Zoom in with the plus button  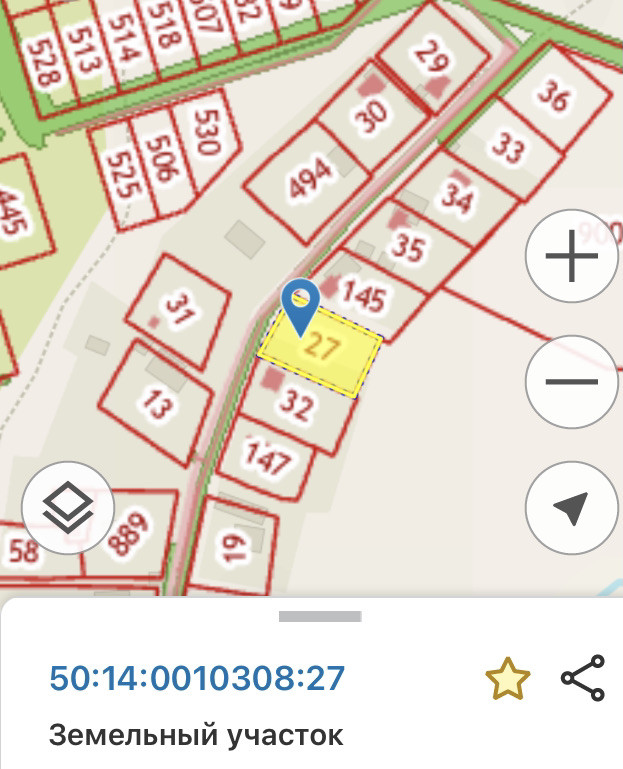pyautogui.click(x=571, y=256)
